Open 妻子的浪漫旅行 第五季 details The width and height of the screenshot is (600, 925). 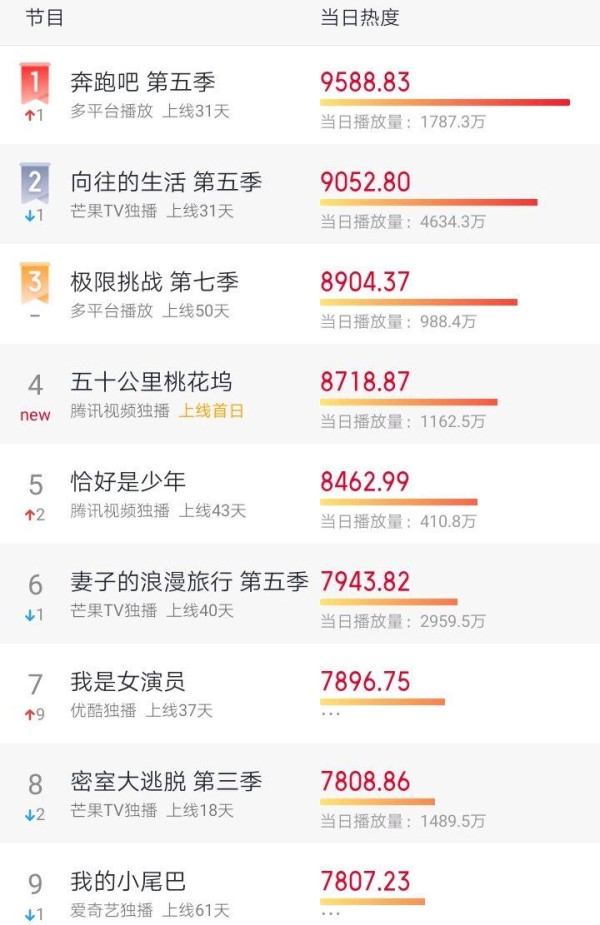(x=189, y=582)
